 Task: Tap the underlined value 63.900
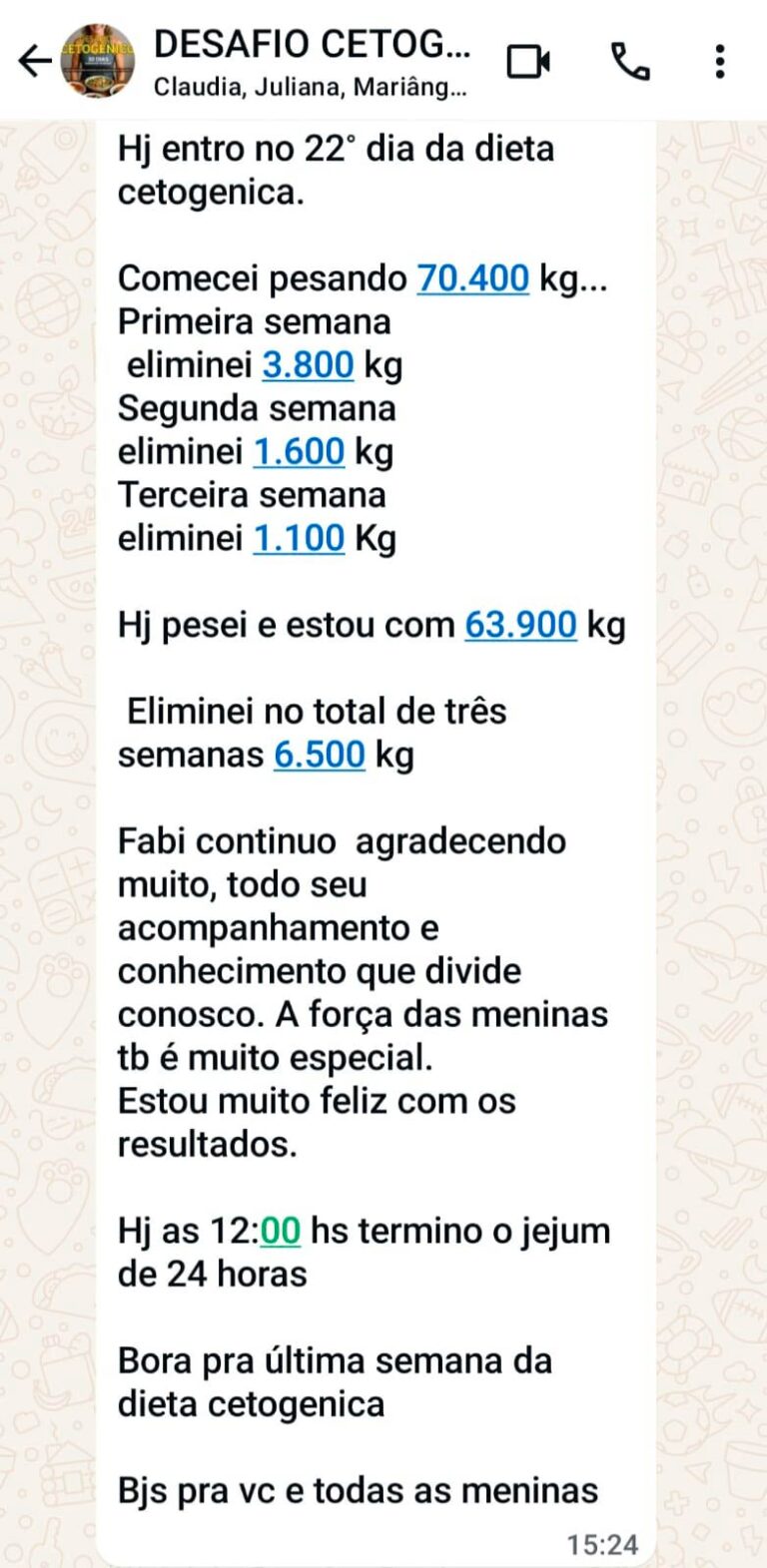(520, 625)
